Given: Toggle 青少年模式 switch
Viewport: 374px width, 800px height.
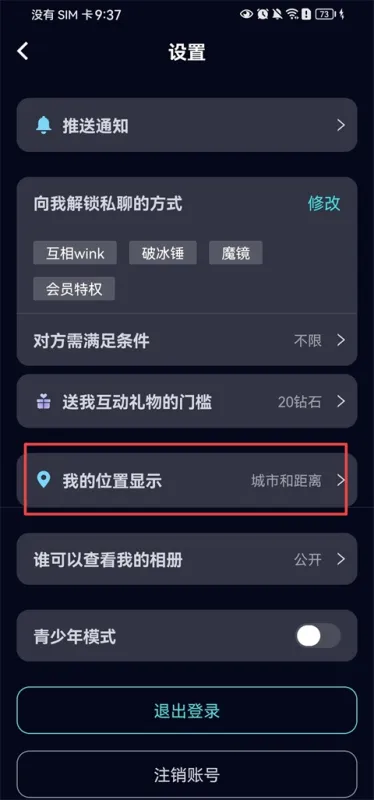Looking at the screenshot, I should 318,636.
